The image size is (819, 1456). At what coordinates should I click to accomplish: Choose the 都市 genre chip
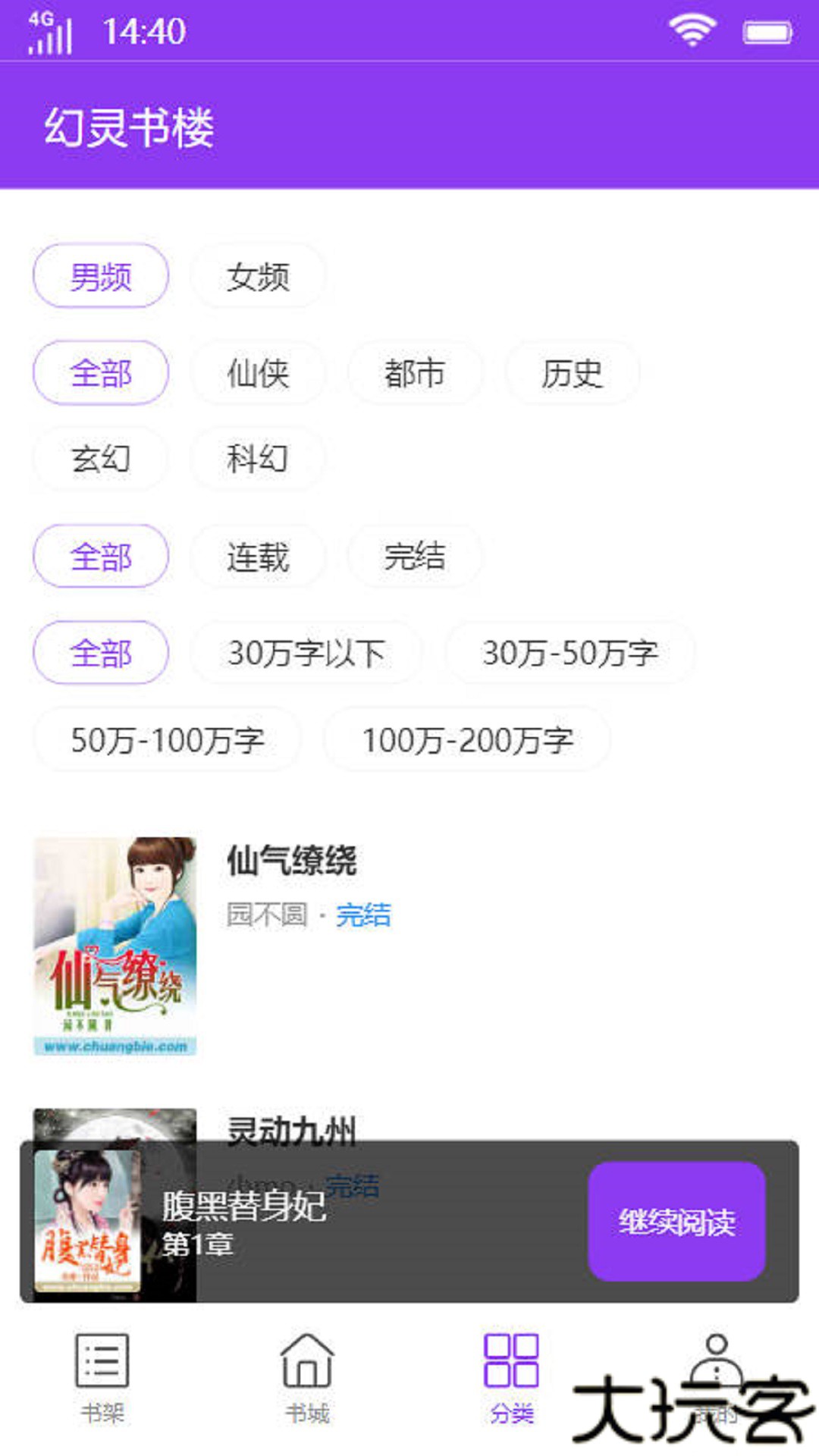(x=414, y=373)
